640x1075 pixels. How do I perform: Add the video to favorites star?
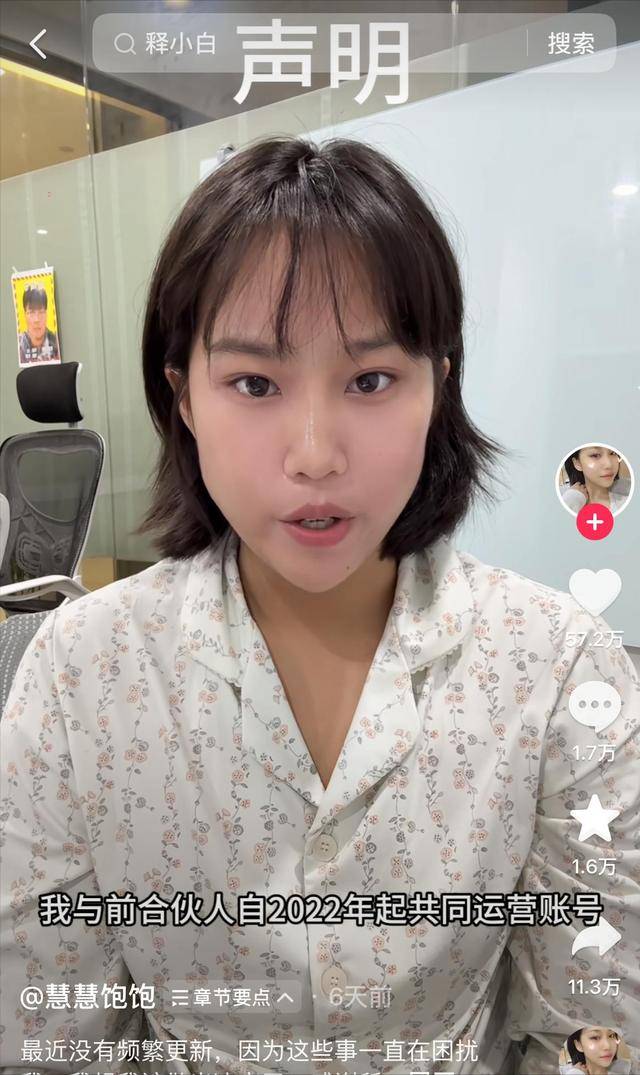tap(595, 819)
